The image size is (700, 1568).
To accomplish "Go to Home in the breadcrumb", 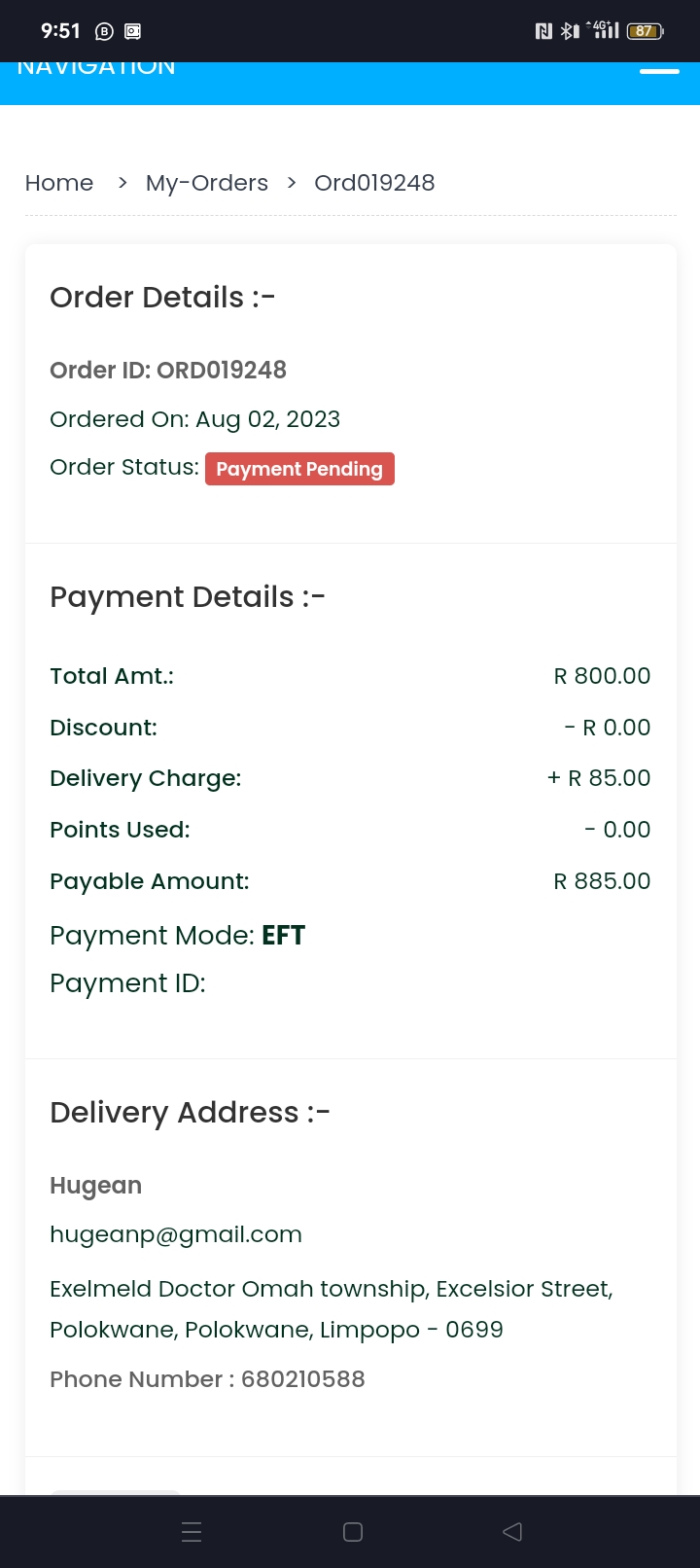I will pyautogui.click(x=59, y=183).
